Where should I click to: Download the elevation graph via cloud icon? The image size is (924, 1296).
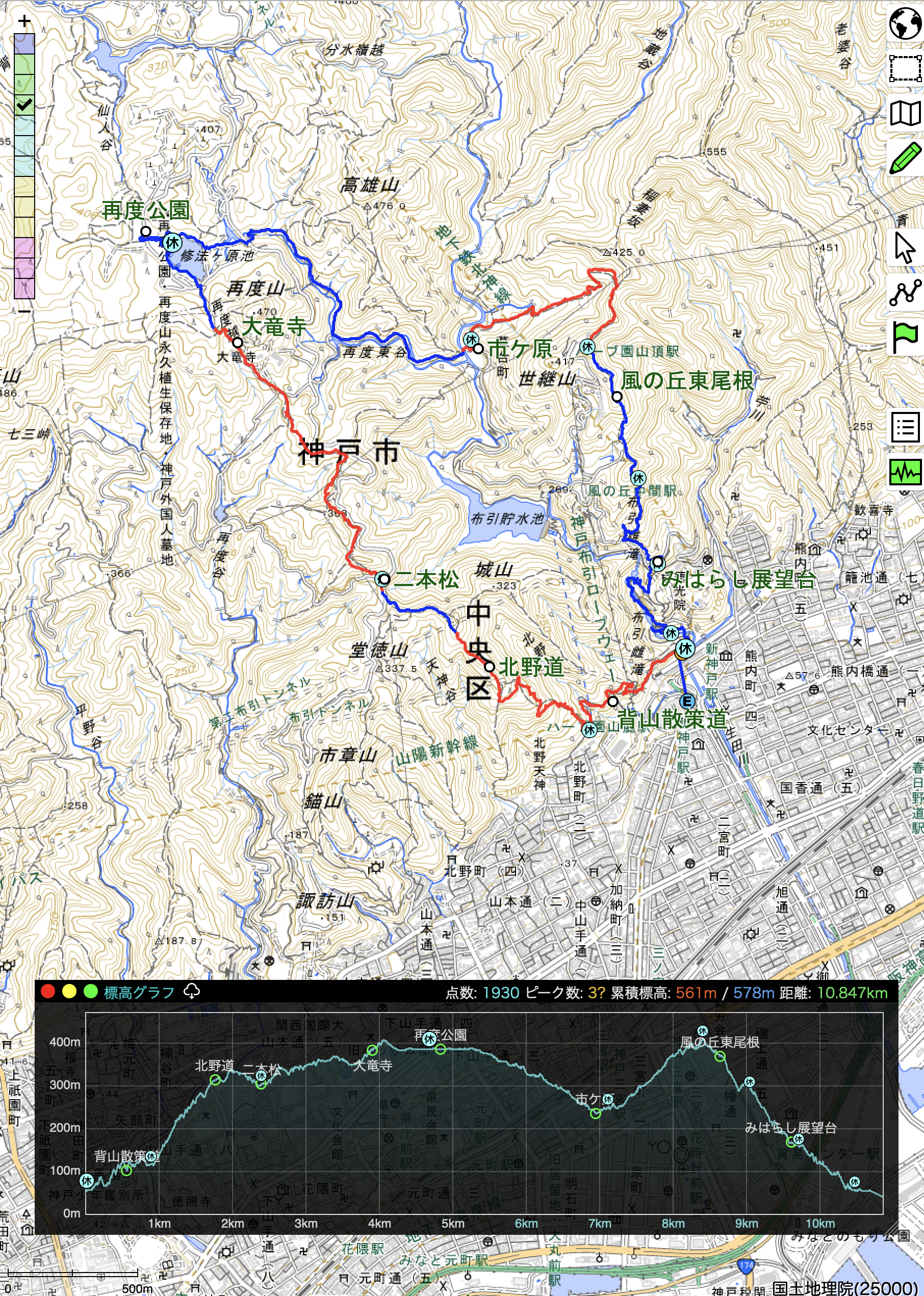click(192, 992)
